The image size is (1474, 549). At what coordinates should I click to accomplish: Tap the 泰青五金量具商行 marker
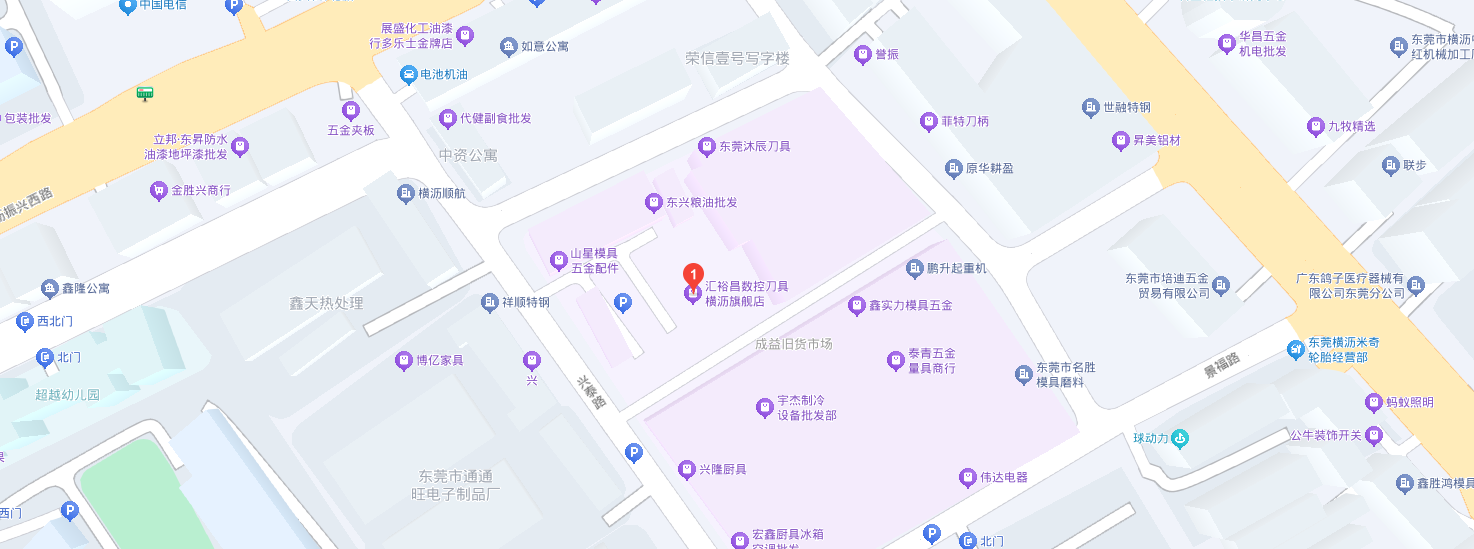tap(896, 361)
